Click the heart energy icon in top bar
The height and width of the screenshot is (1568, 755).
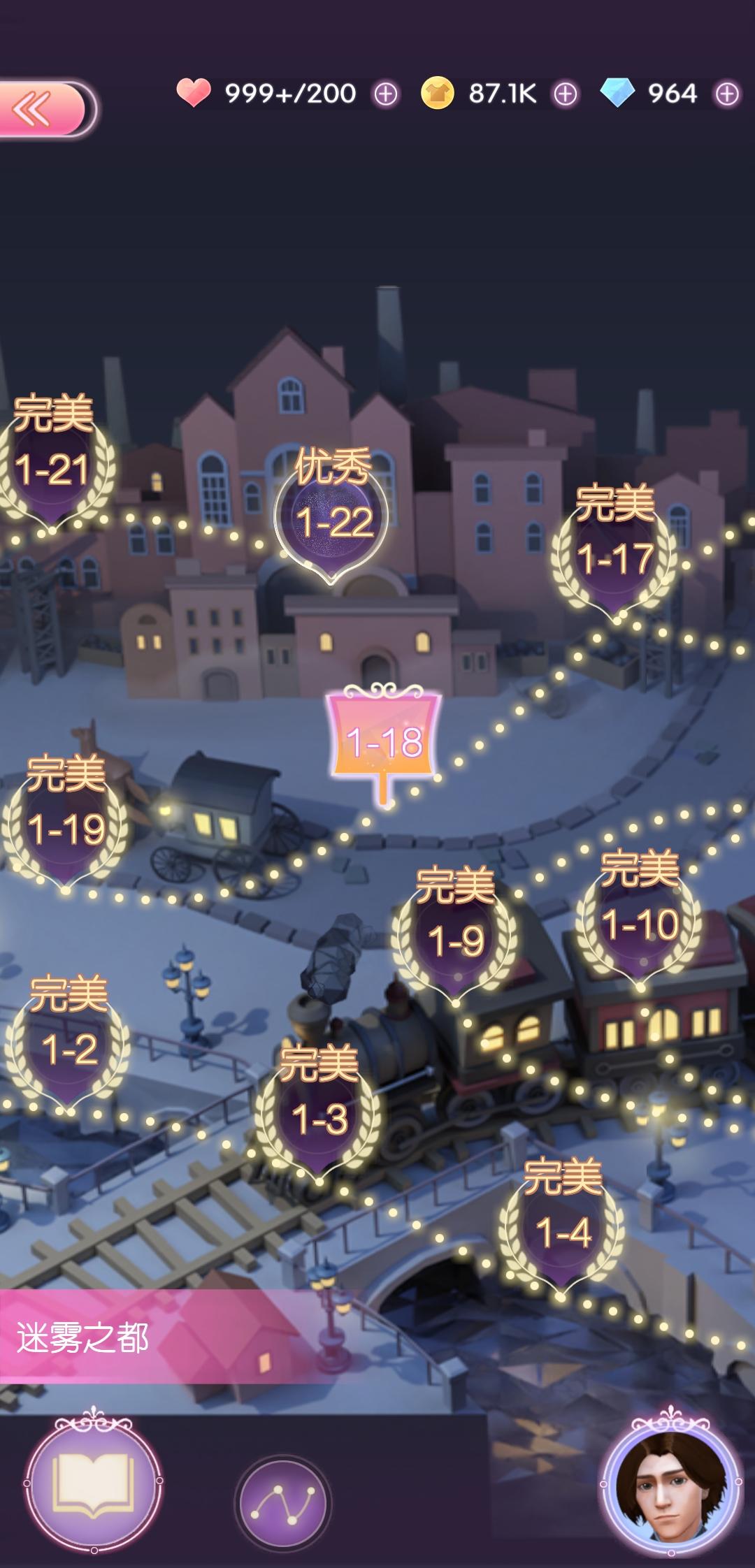tap(196, 92)
